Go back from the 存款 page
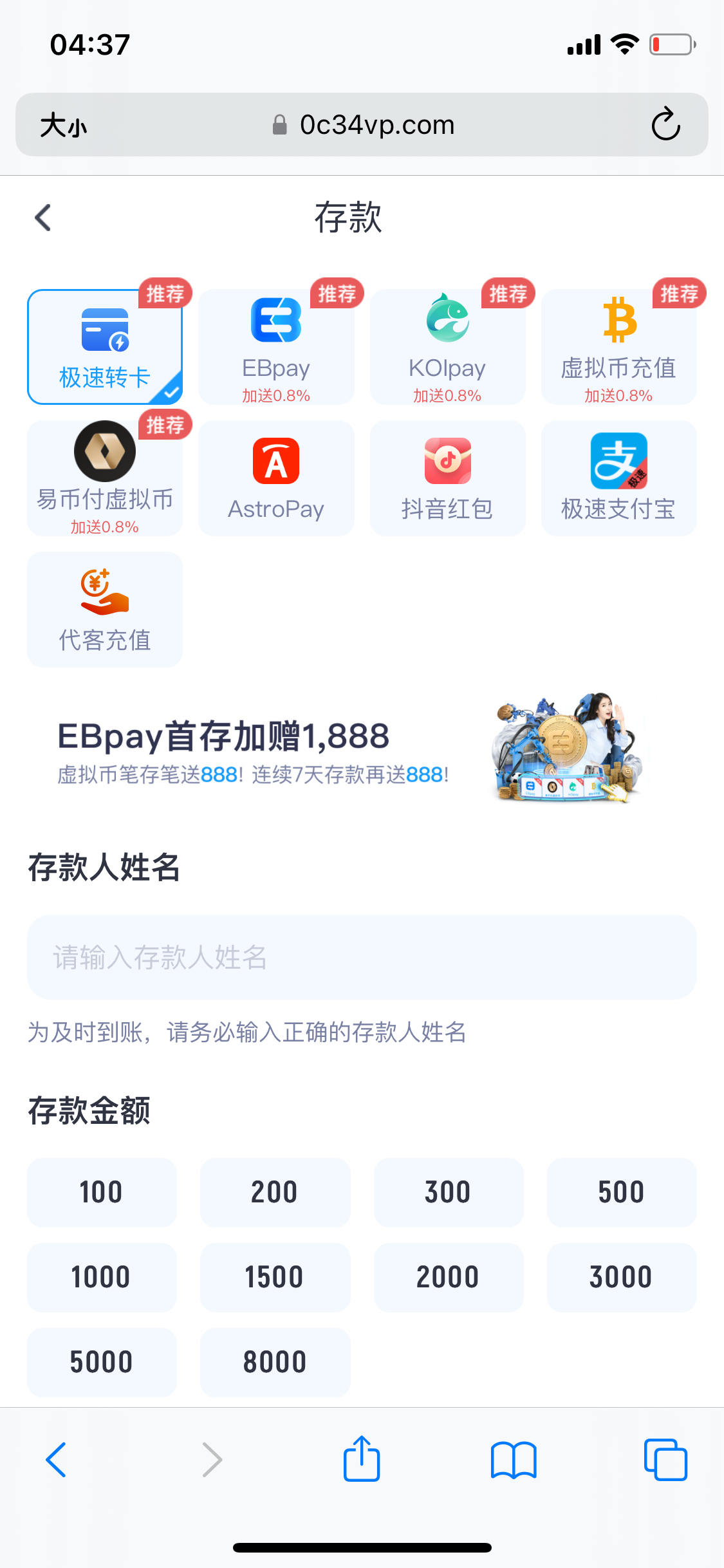Image resolution: width=724 pixels, height=1568 pixels. [43, 218]
